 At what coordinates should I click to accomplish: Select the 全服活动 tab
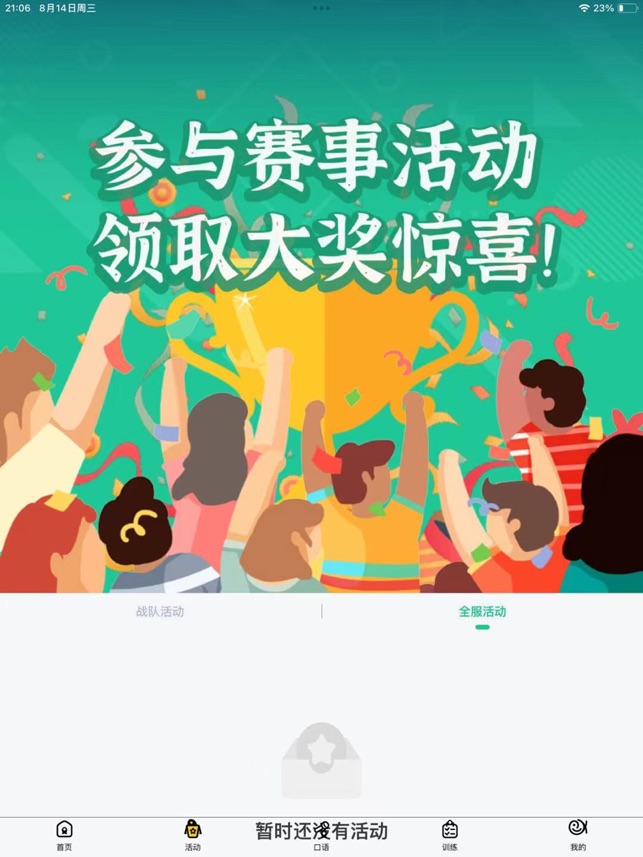click(482, 611)
